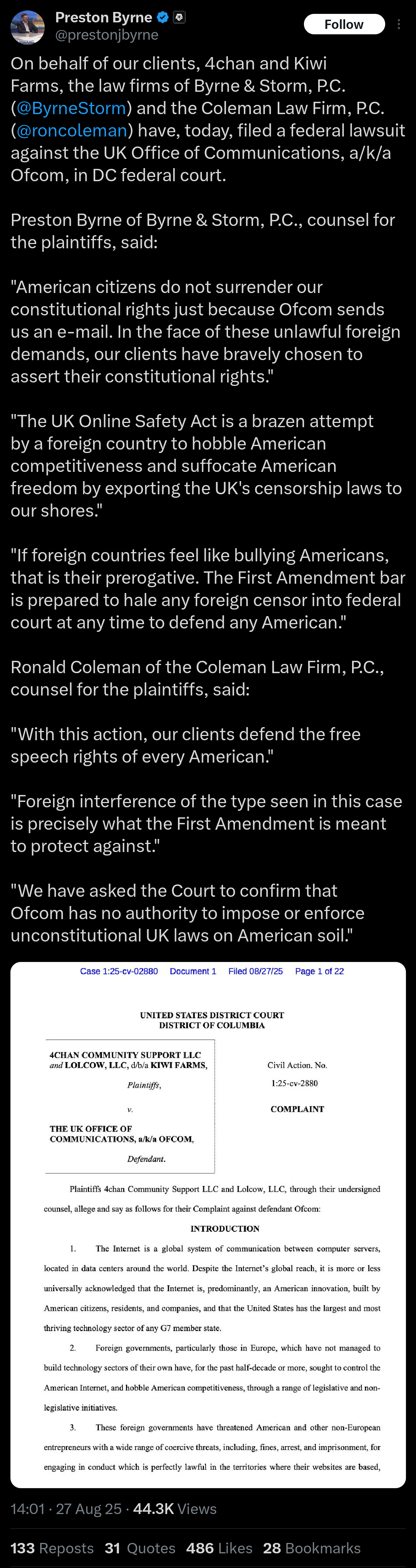Image resolution: width=416 pixels, height=1568 pixels.
Task: Open the @roncoleman mention
Action: click(x=71, y=130)
